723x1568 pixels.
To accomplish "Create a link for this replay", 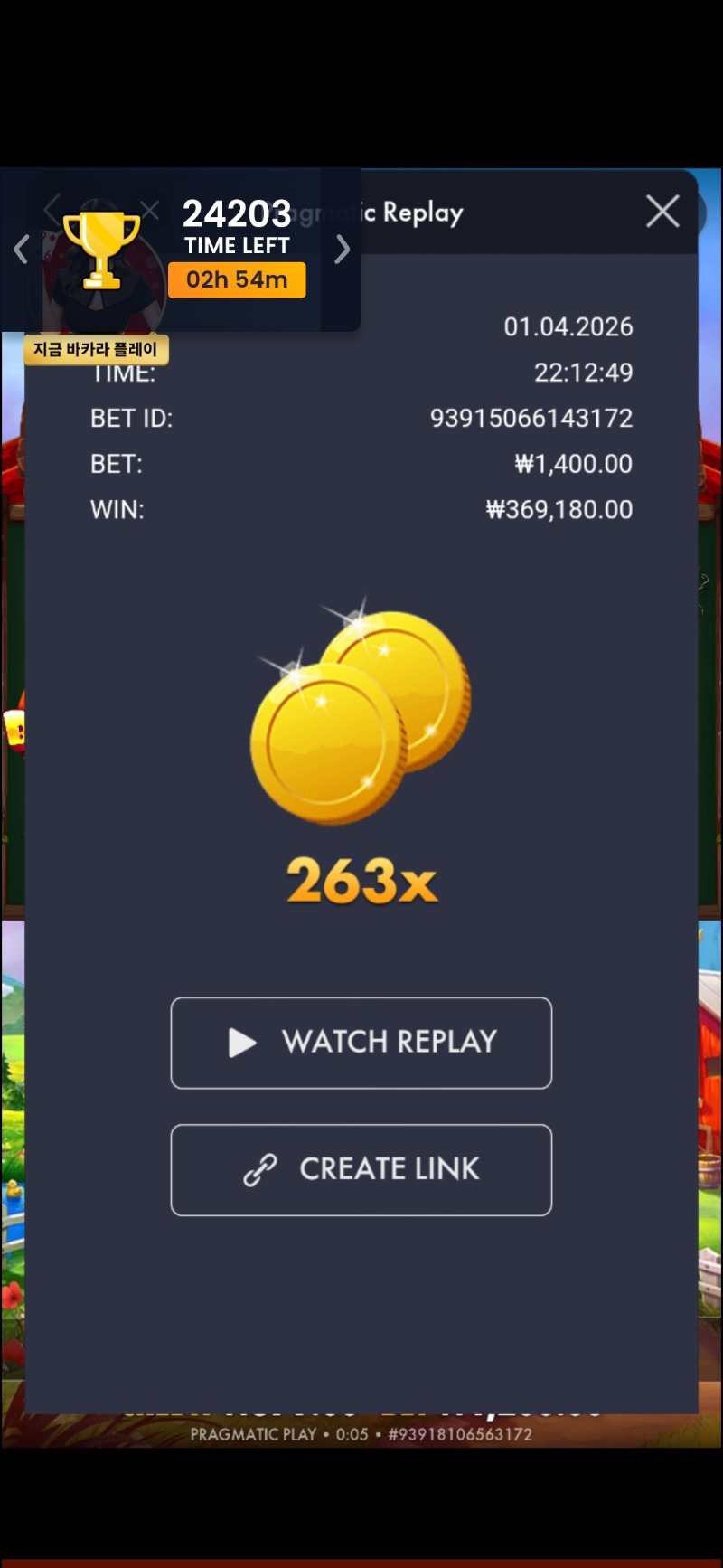I will (x=361, y=1169).
